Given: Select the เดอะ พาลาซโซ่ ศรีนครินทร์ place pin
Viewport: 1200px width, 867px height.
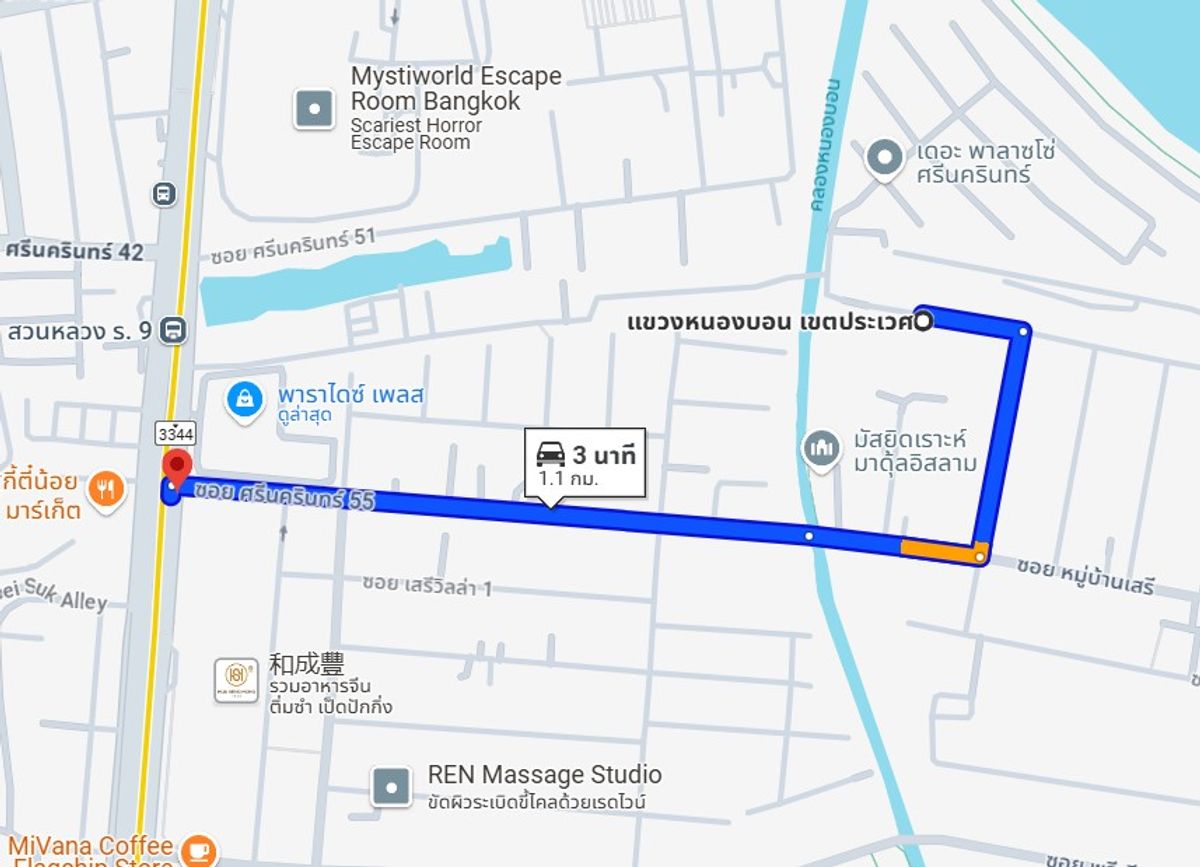Looking at the screenshot, I should click(884, 158).
